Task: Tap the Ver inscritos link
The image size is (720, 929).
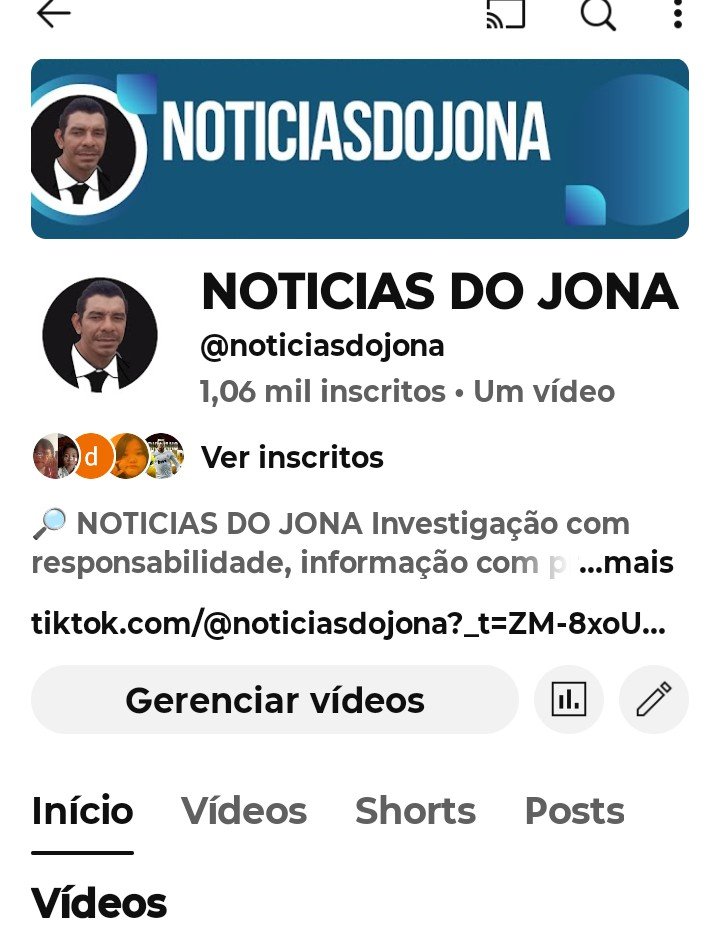Action: coord(292,457)
